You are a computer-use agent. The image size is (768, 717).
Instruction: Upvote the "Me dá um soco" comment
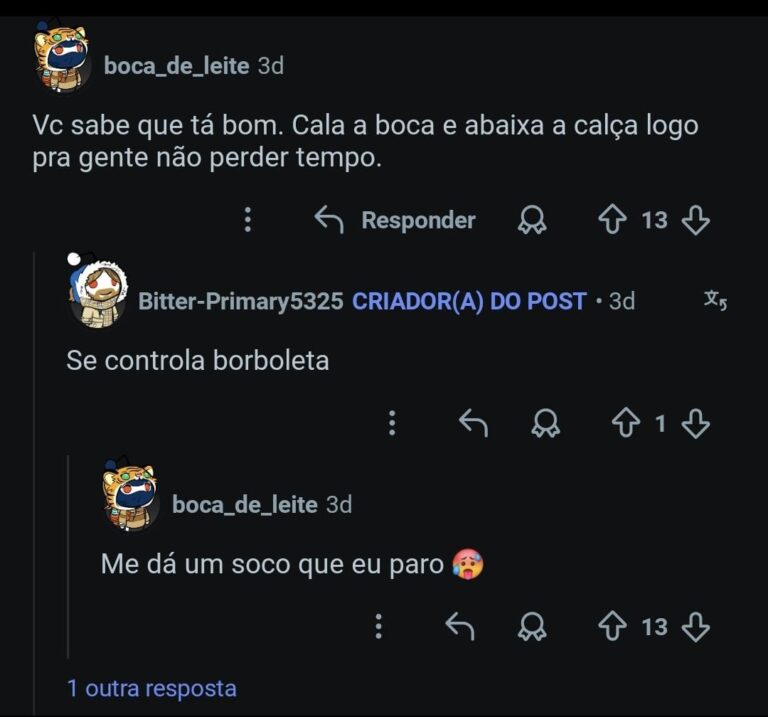click(612, 627)
